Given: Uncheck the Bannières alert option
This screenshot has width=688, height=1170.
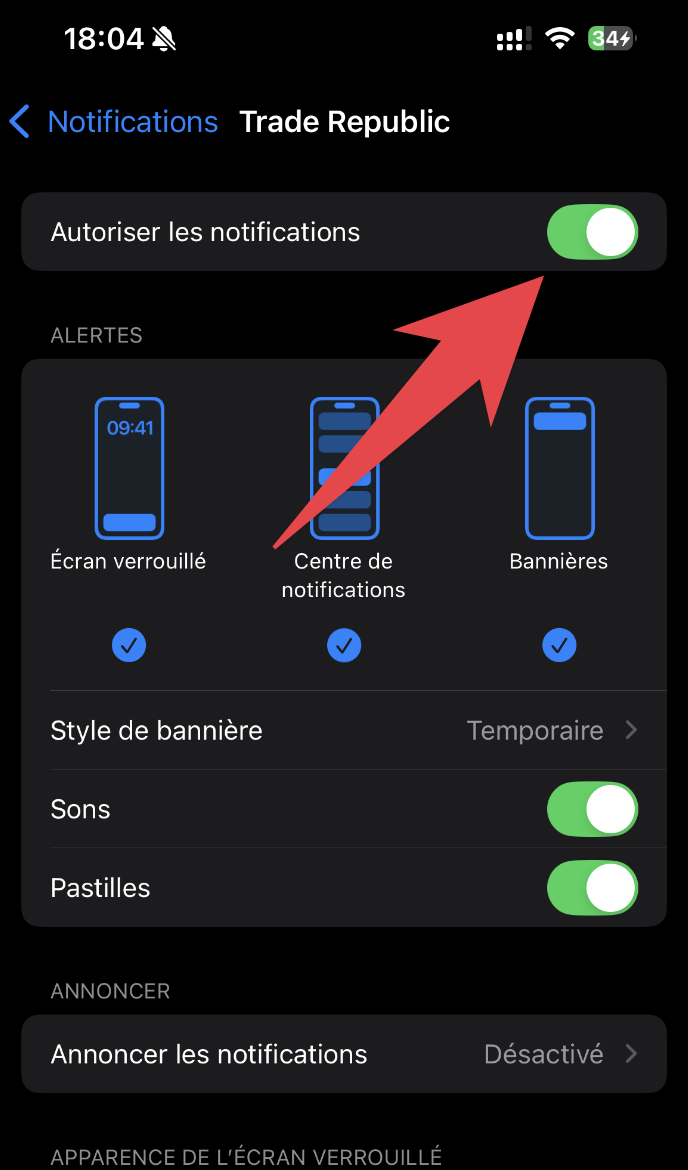Looking at the screenshot, I should pos(559,646).
